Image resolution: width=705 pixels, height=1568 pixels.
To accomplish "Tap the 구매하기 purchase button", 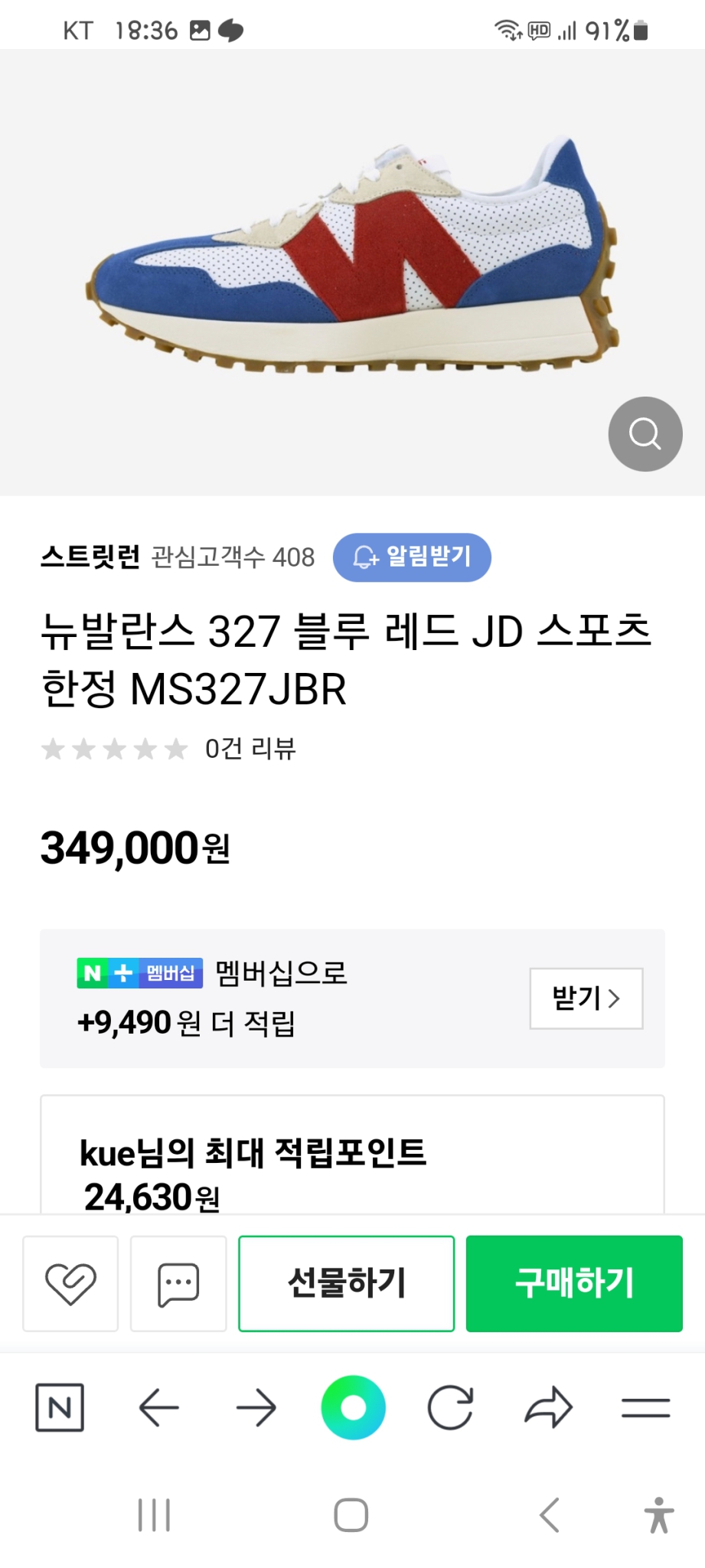I will [x=573, y=1283].
